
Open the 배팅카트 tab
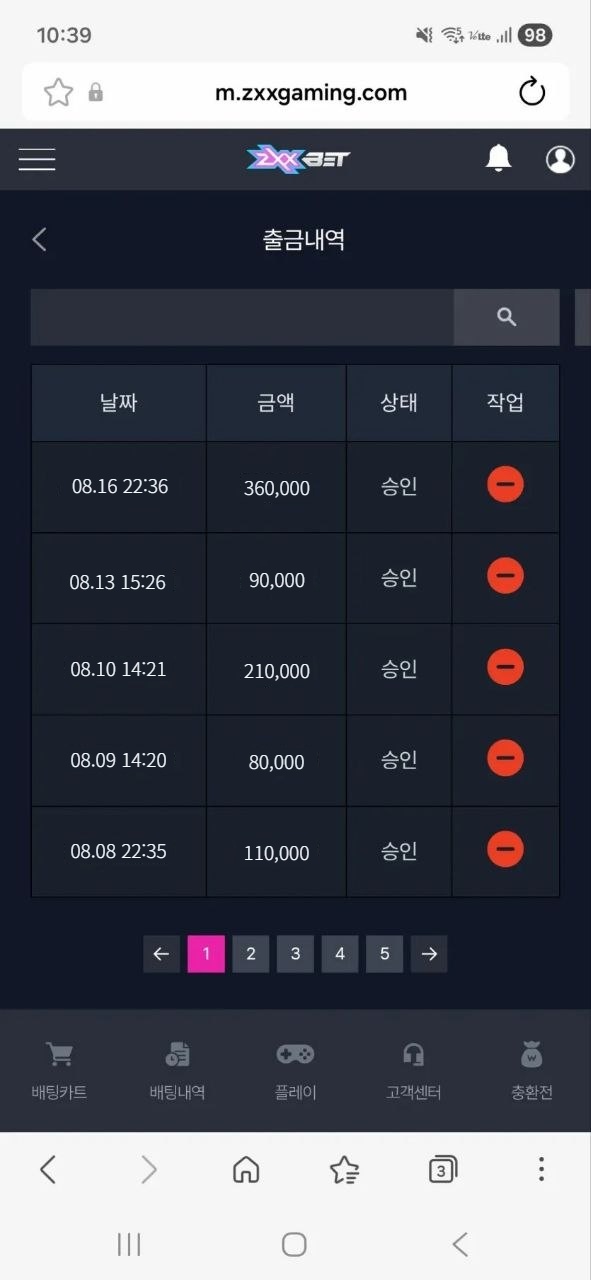coord(59,1071)
